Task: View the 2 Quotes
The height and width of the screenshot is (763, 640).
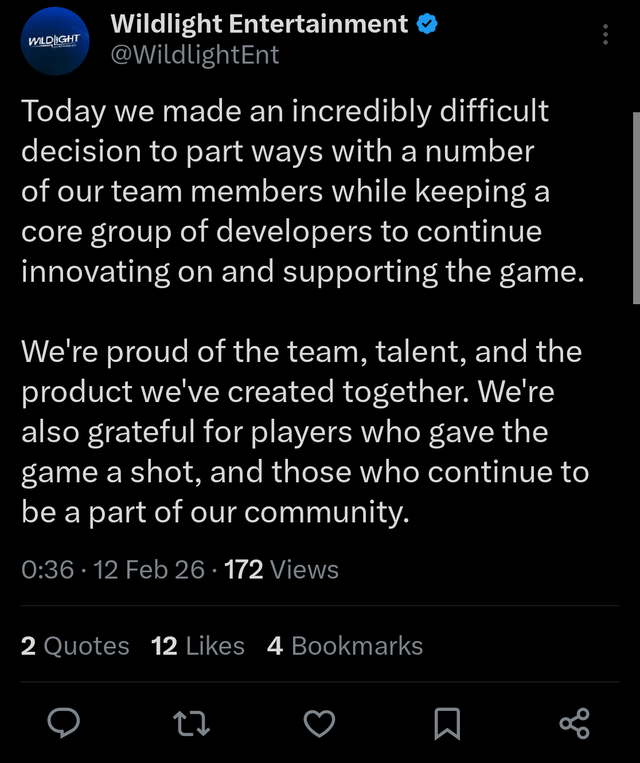Action: coord(75,646)
